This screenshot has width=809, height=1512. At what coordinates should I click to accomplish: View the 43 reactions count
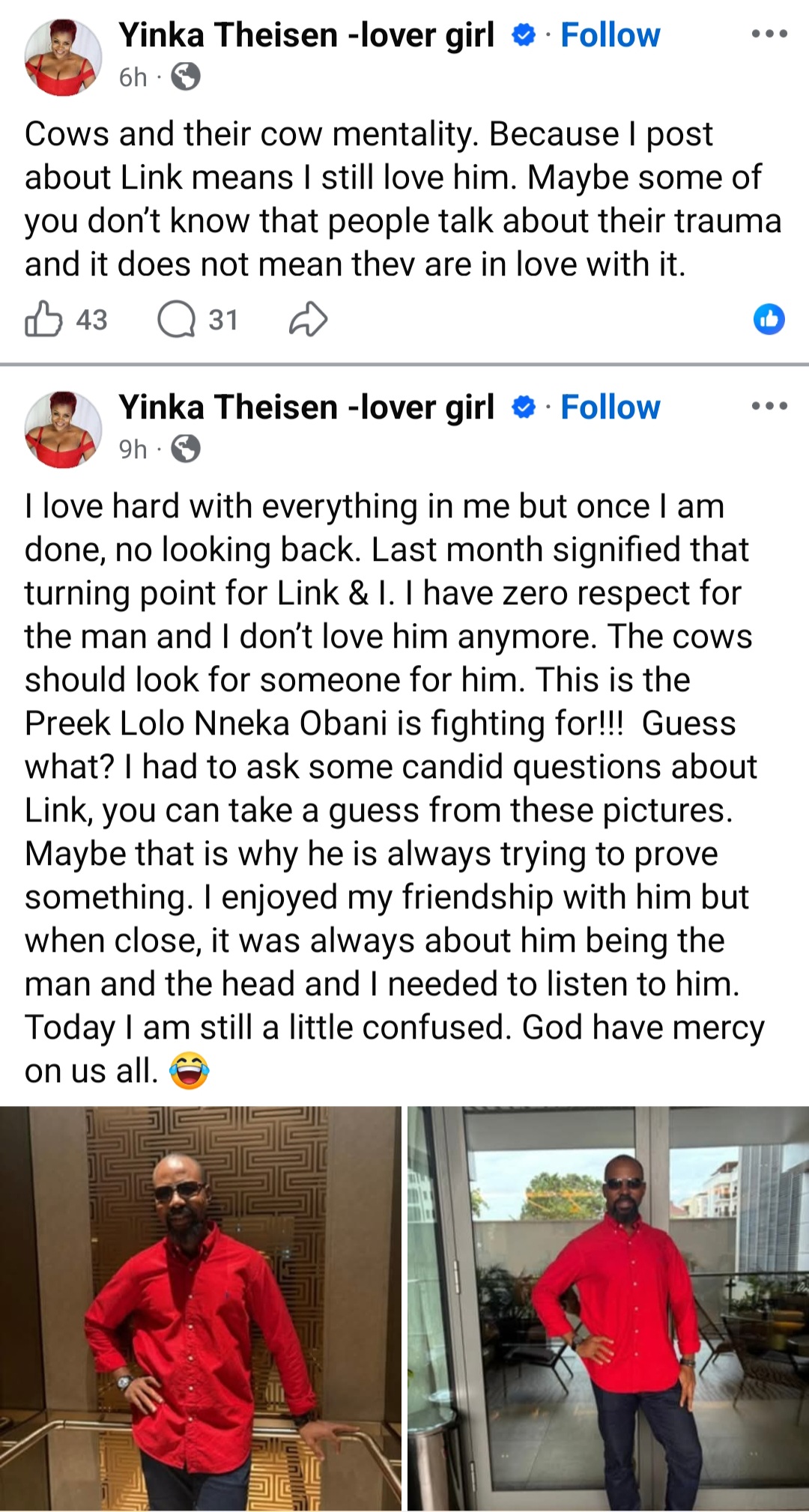point(88,318)
